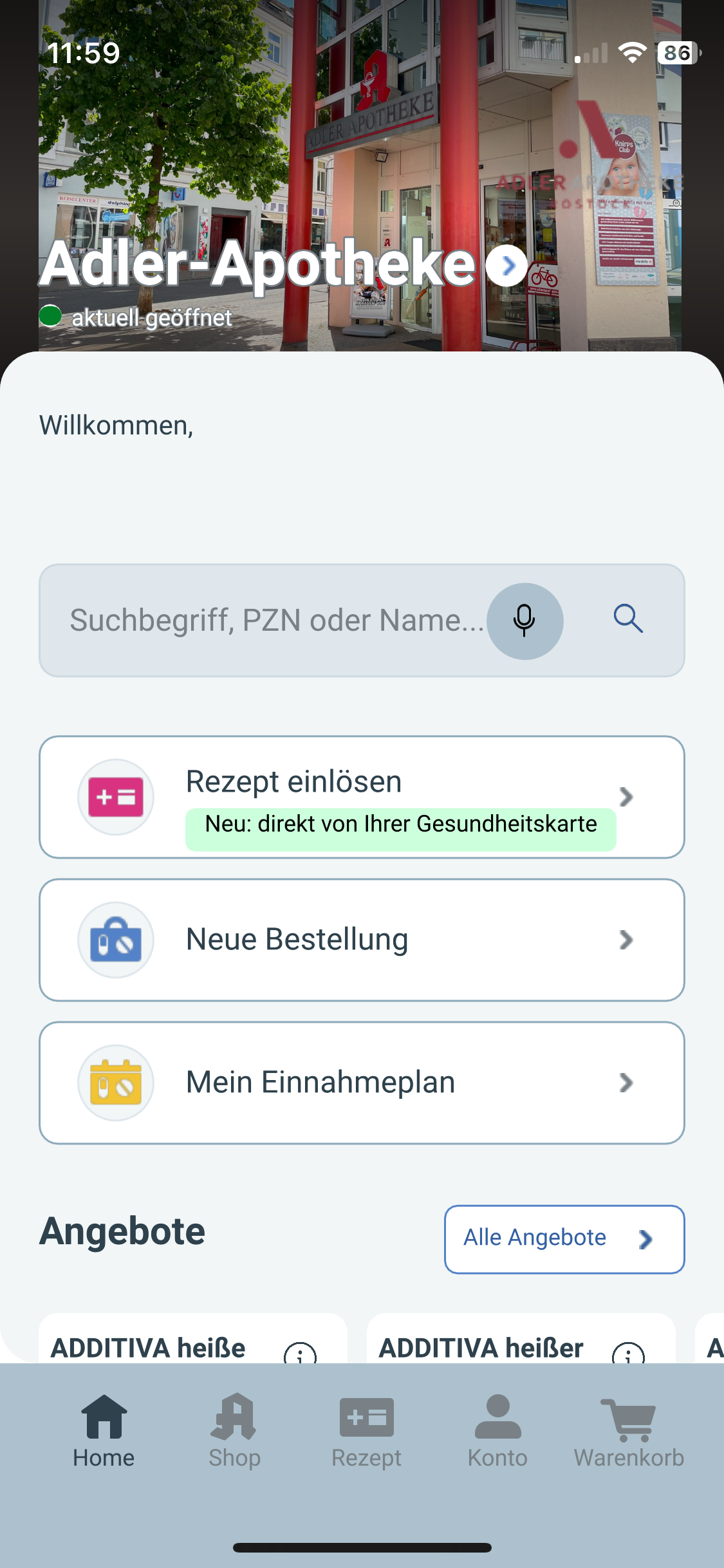Select the Home tab
724x1568 pixels.
click(x=104, y=1431)
